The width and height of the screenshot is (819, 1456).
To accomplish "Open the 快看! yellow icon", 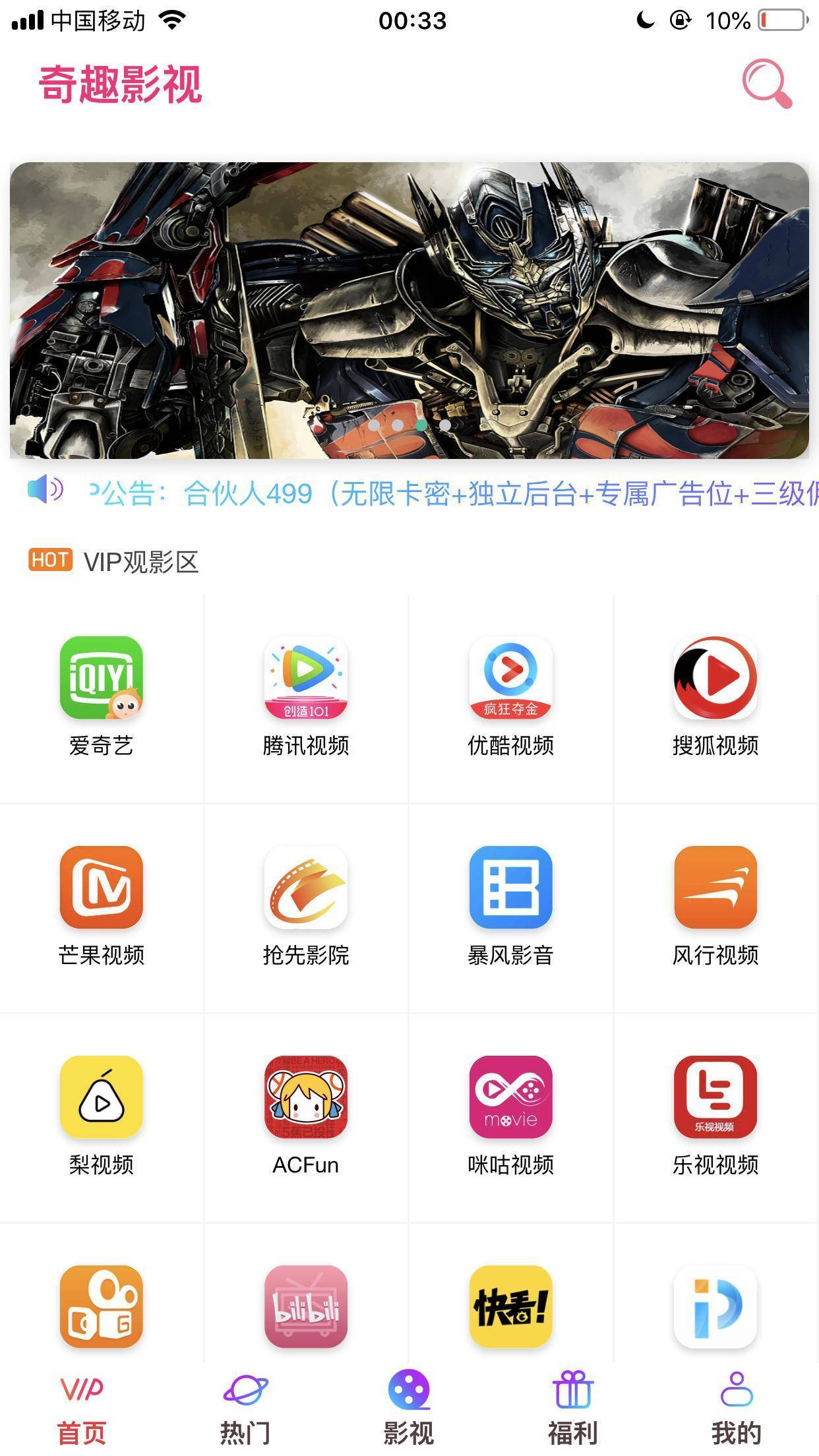I will (x=510, y=1307).
